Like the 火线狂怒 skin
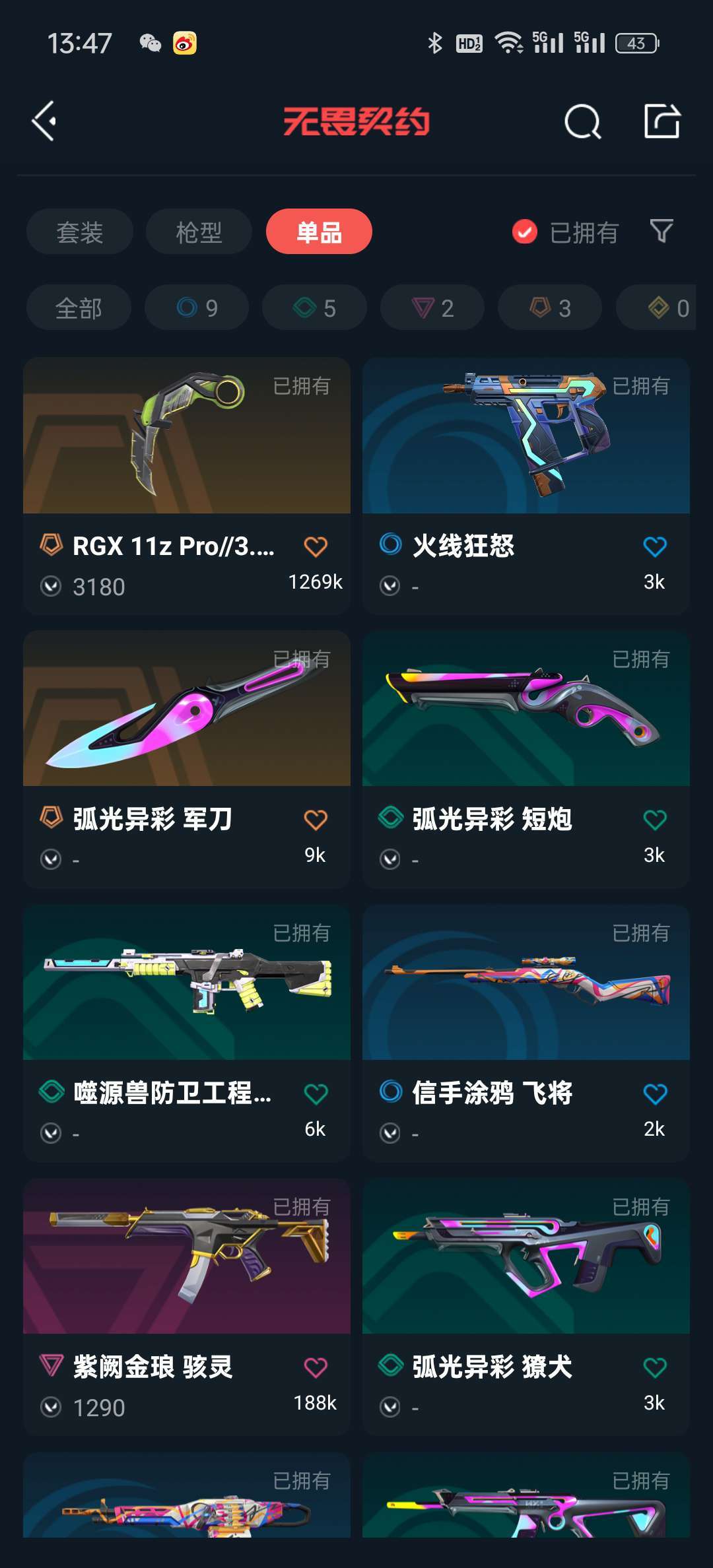713x1568 pixels. point(655,546)
